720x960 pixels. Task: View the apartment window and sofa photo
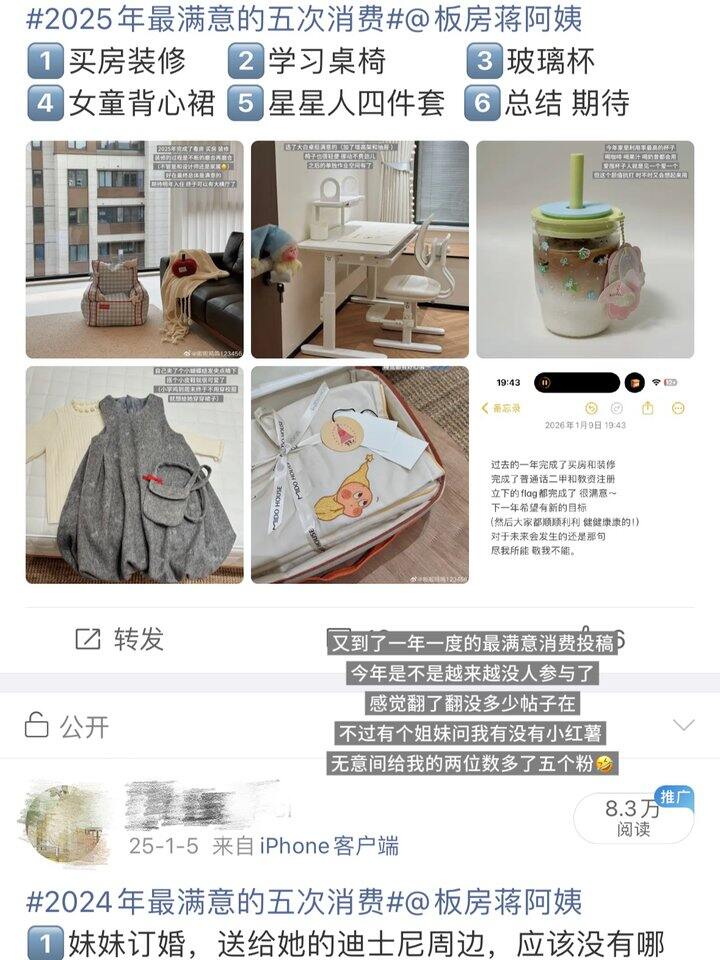click(134, 248)
